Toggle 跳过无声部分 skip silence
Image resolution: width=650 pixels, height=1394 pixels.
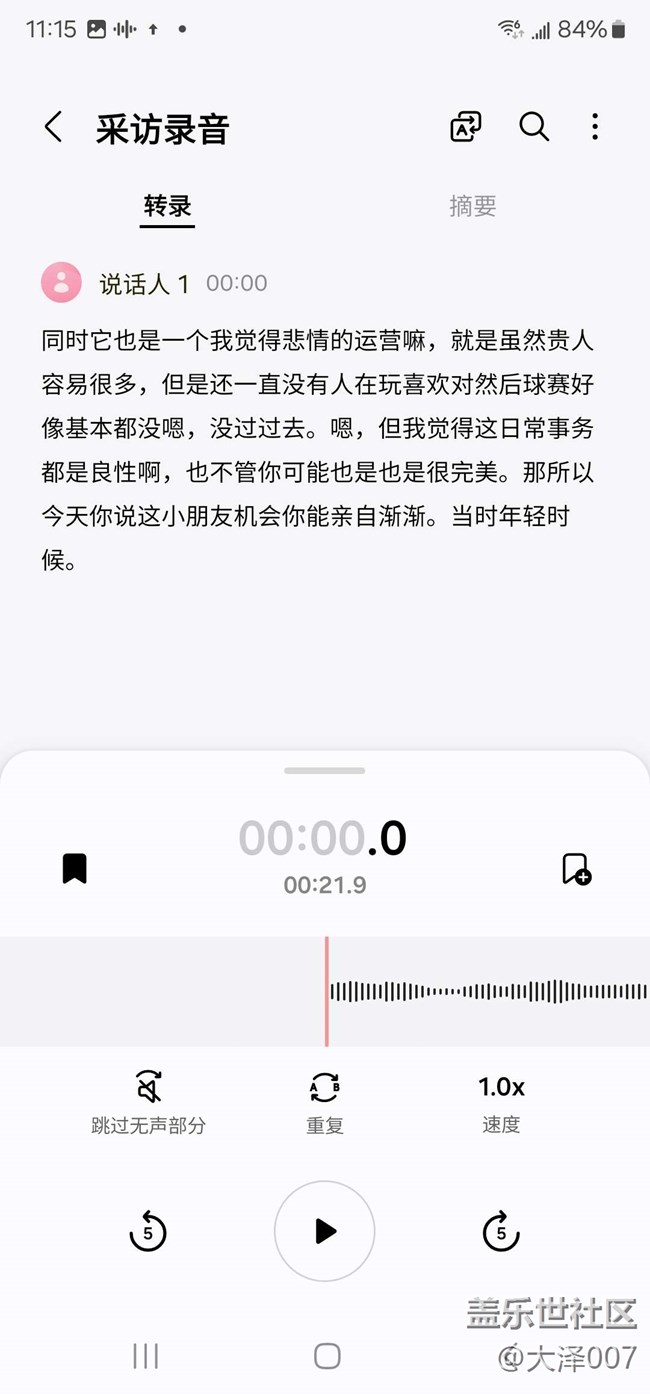point(148,1103)
